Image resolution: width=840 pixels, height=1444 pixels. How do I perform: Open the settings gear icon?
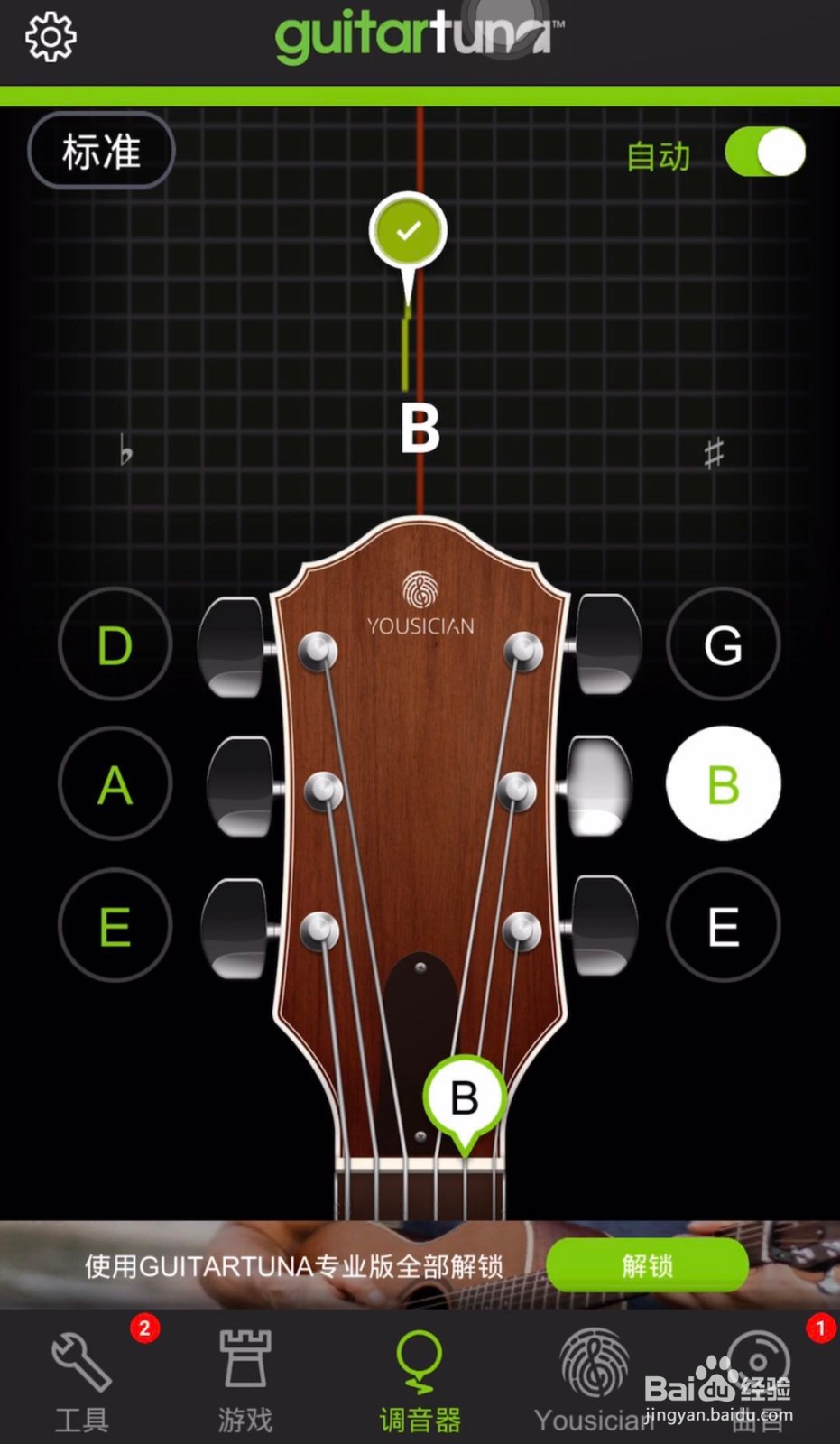[51, 37]
